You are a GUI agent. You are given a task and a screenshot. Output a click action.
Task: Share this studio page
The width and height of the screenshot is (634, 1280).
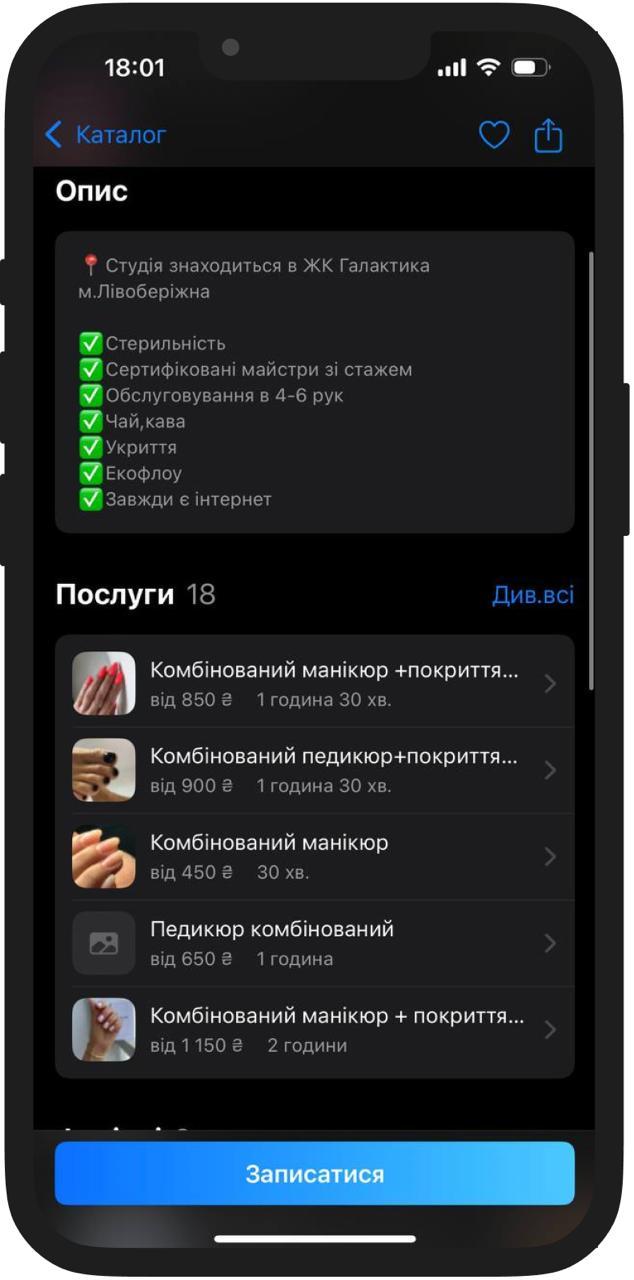coord(548,135)
